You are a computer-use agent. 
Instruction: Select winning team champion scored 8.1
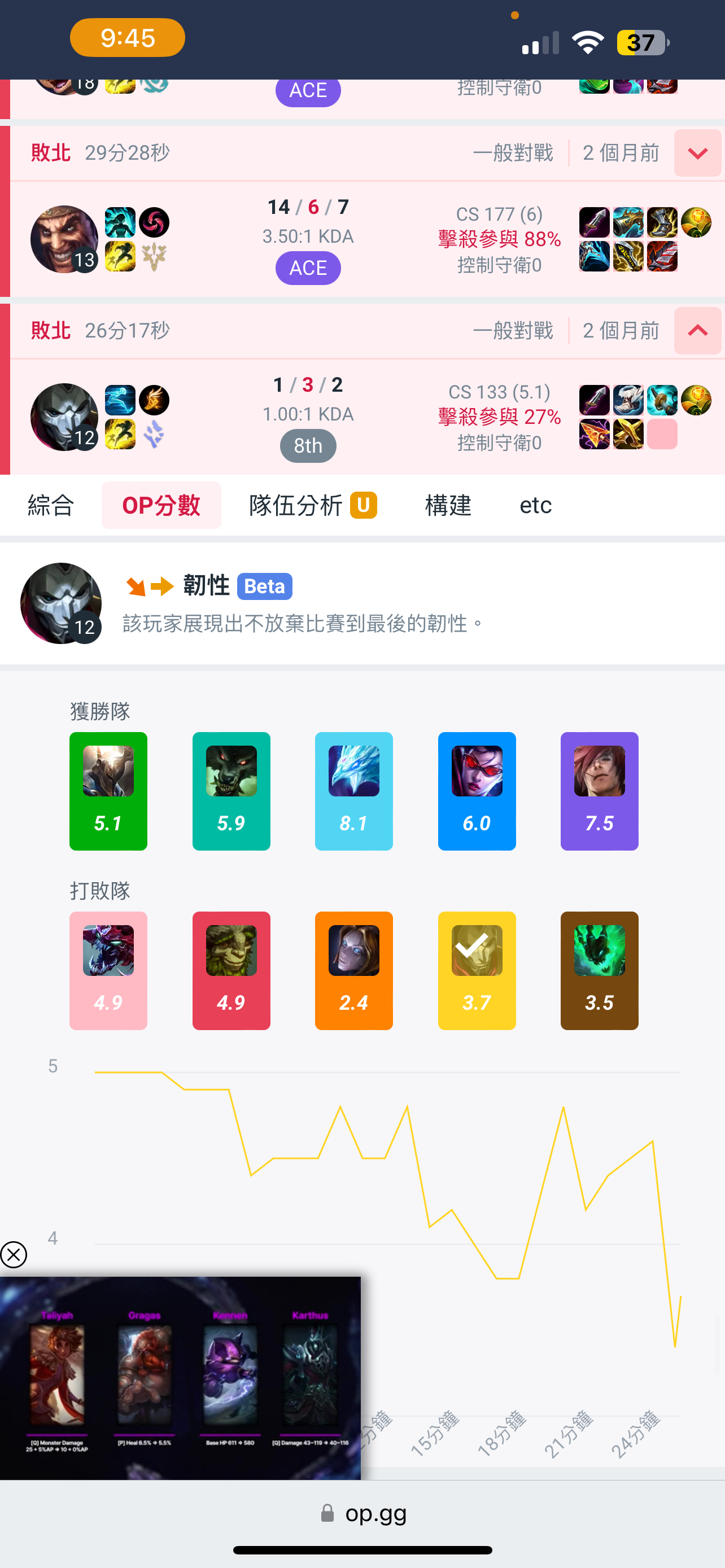353,791
